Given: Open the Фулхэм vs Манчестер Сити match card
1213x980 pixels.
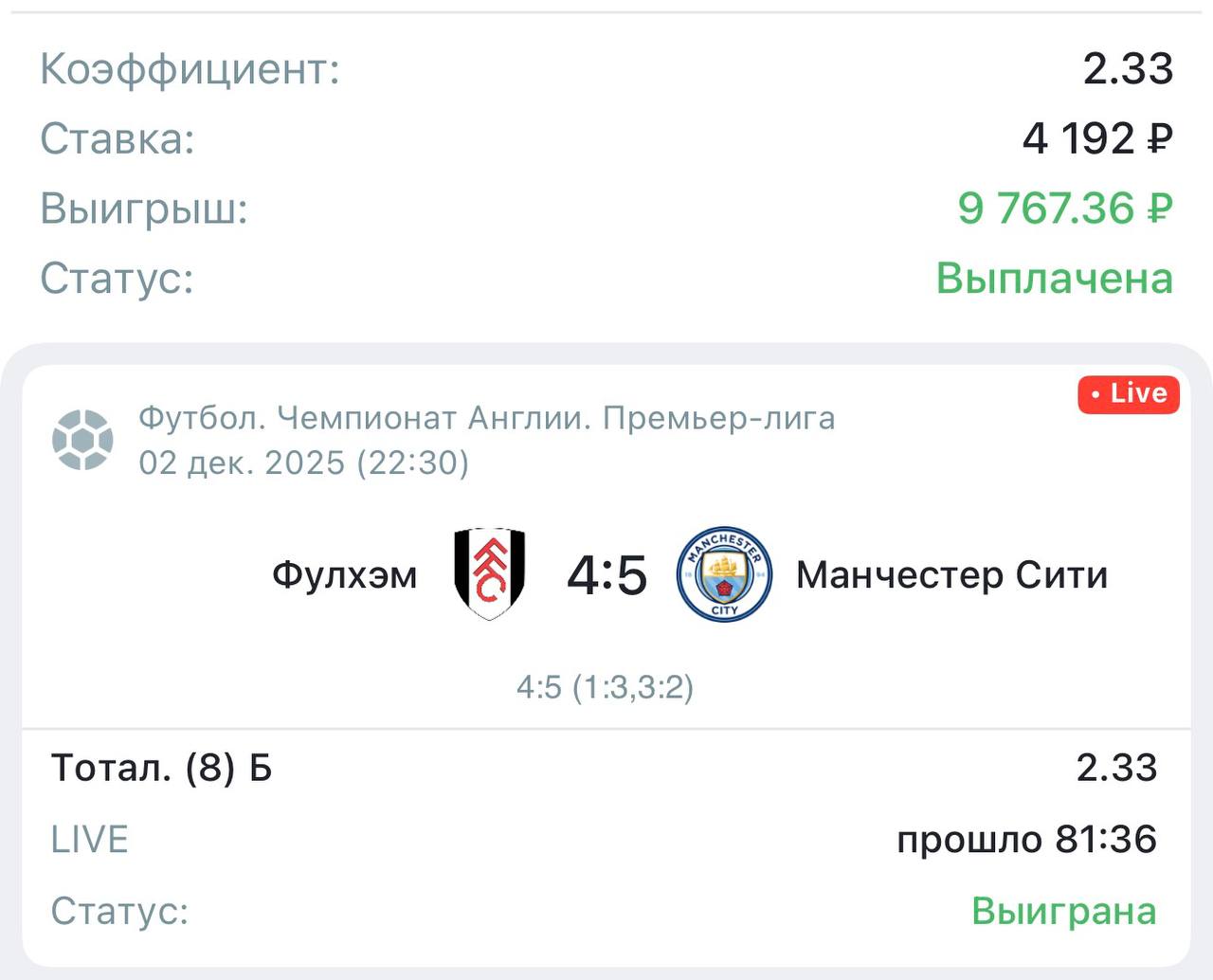Looking at the screenshot, I should click(x=606, y=547).
